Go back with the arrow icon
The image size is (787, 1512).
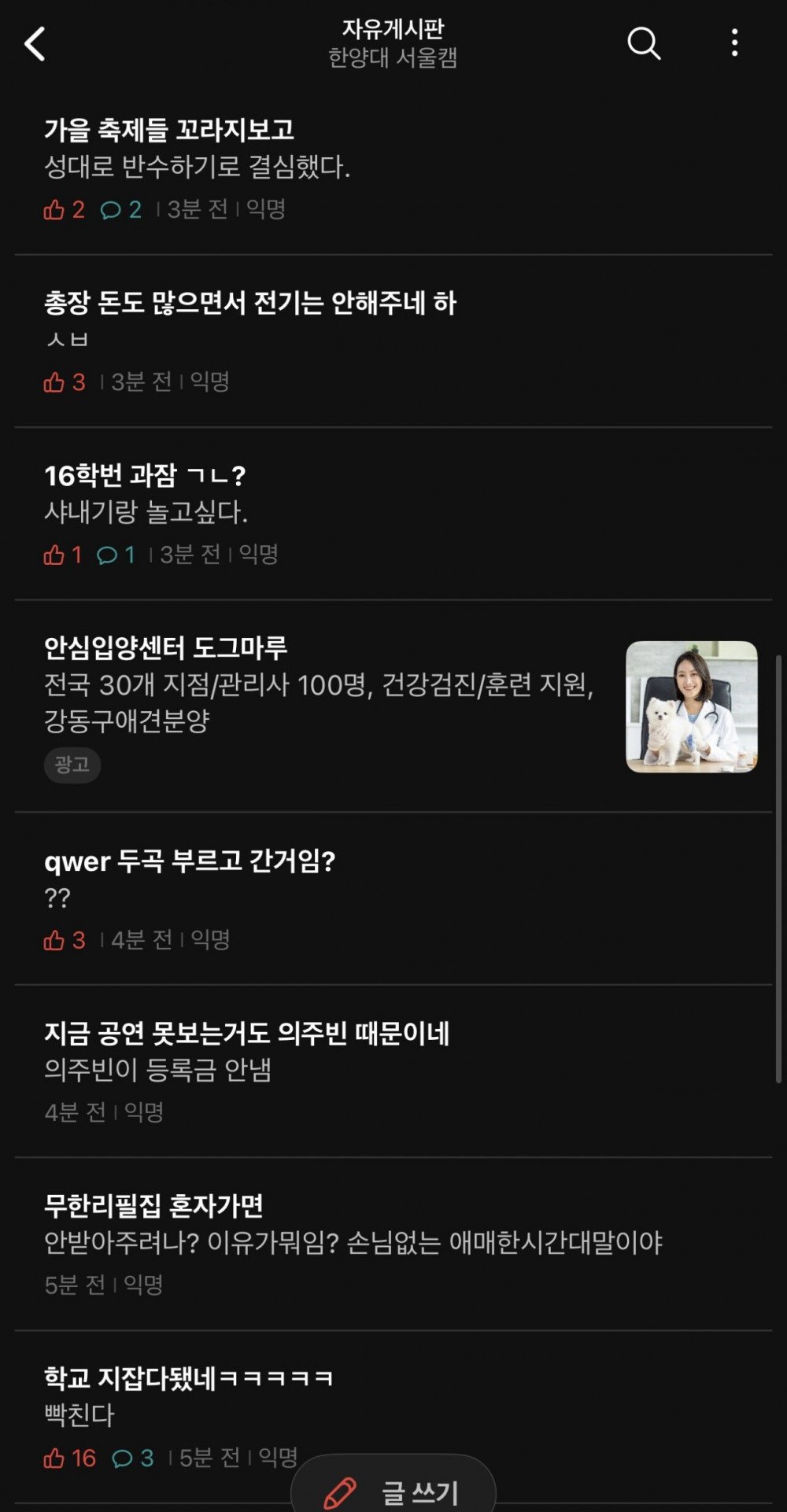pos(35,44)
